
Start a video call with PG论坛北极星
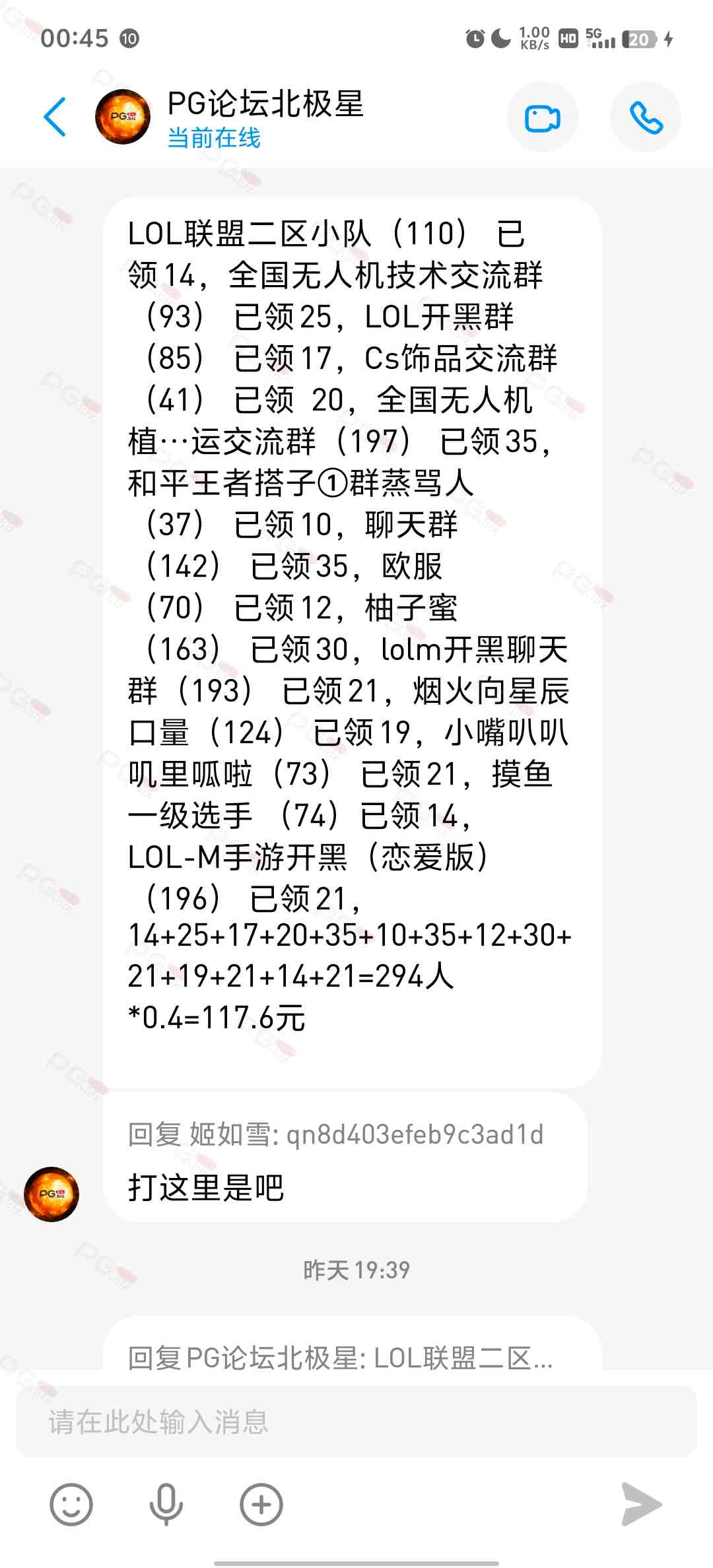(542, 118)
